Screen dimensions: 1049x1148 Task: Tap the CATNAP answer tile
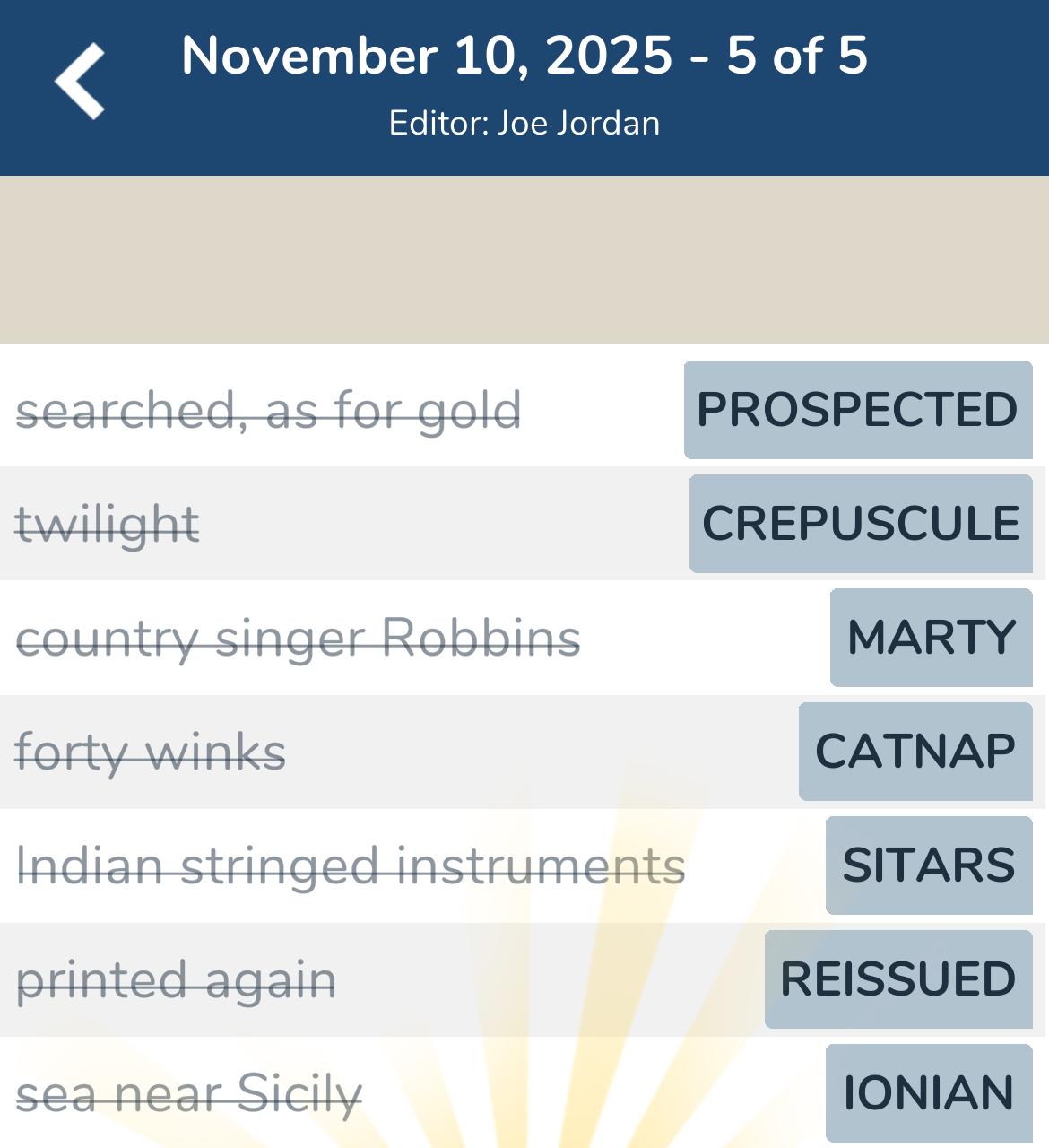(x=915, y=752)
